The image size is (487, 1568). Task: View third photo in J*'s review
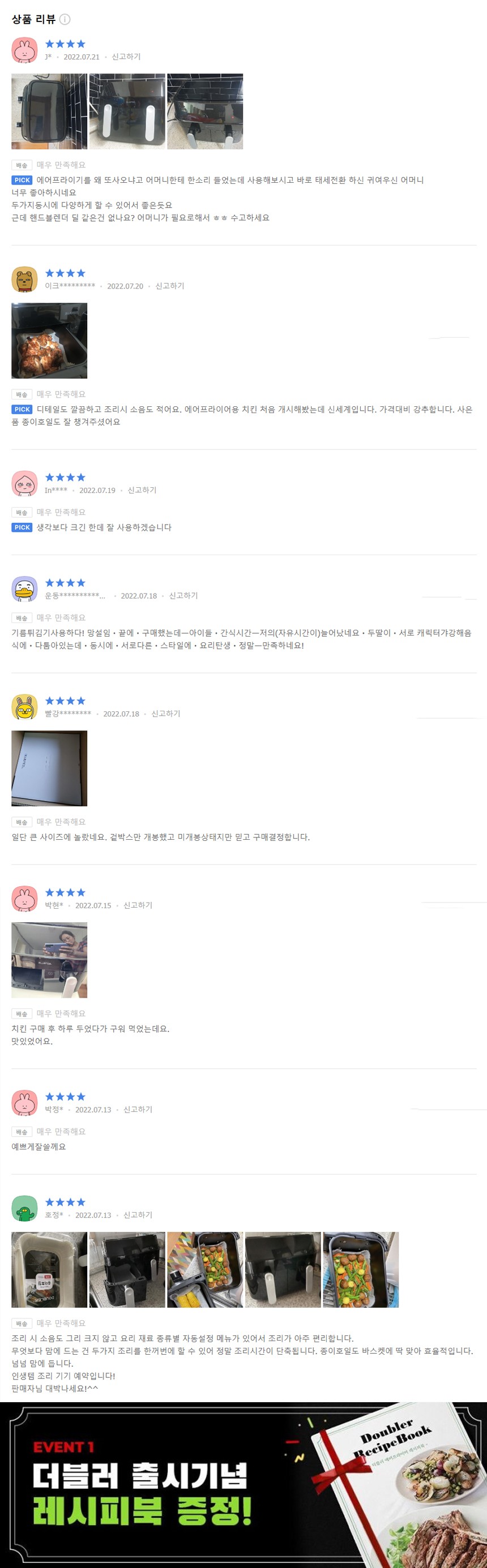(x=205, y=111)
